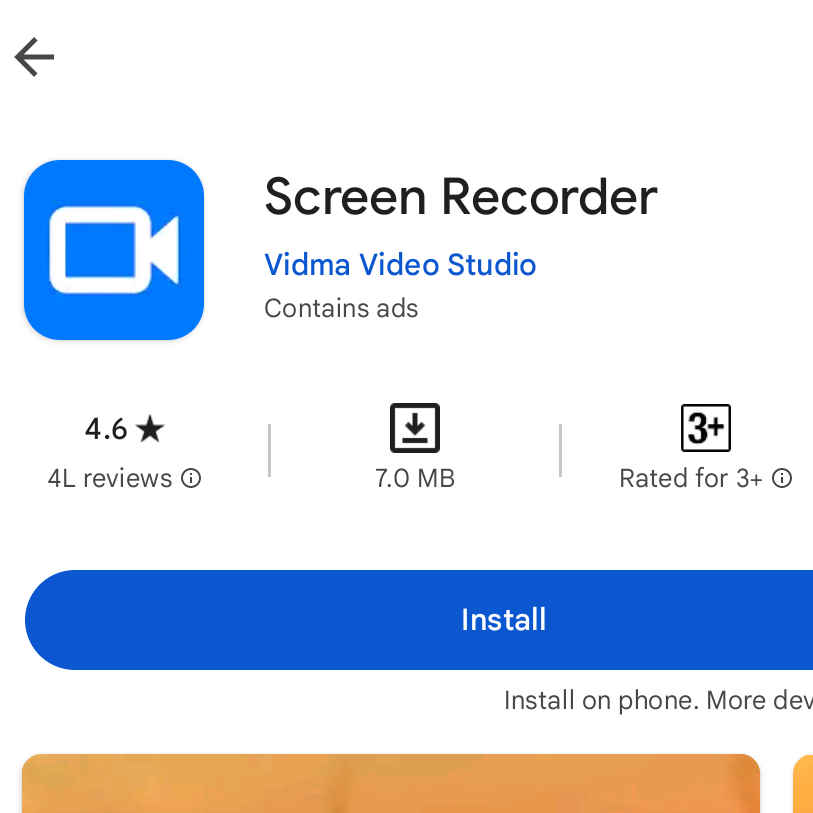813x813 pixels.
Task: Open the first app screenshot preview
Action: click(390, 783)
